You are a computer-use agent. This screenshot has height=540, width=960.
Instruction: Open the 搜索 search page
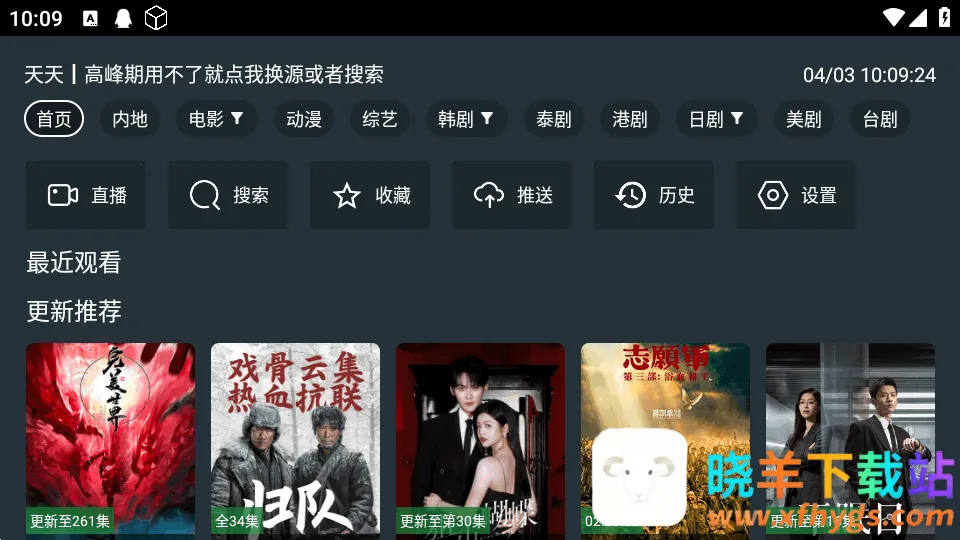point(228,195)
